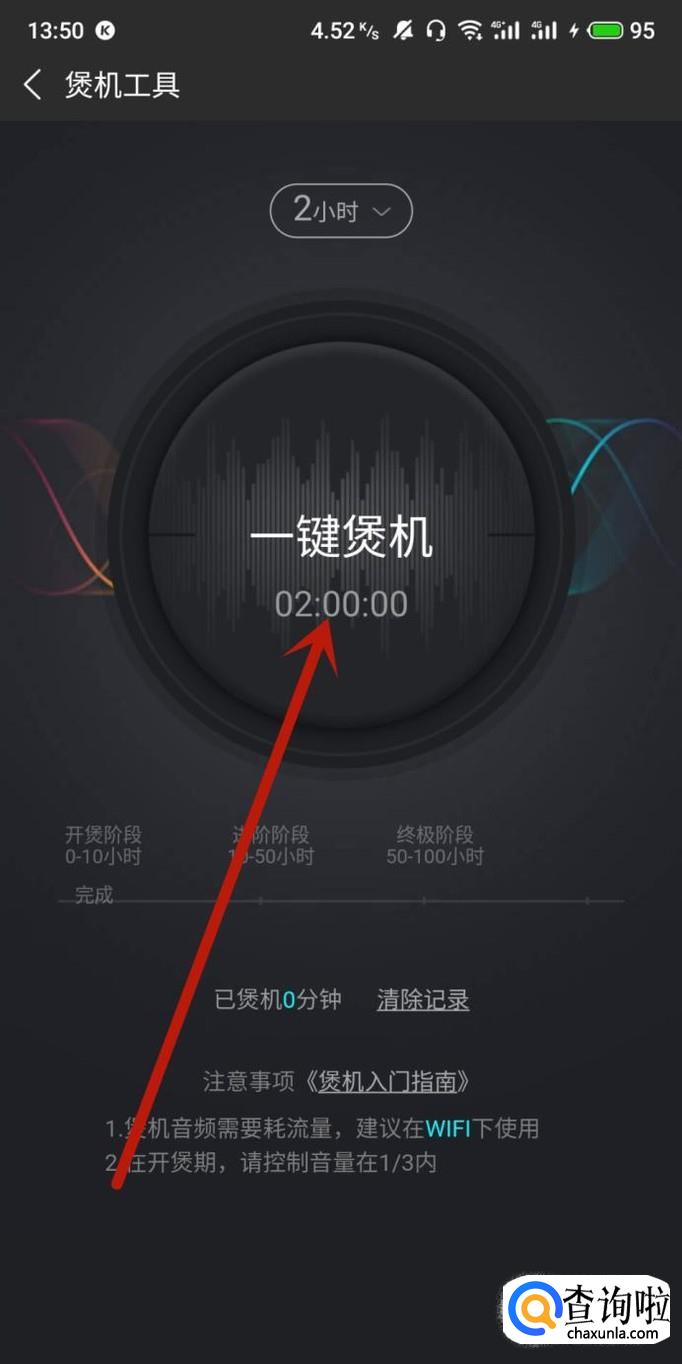Open the 2小时 duration dropdown

point(341,211)
